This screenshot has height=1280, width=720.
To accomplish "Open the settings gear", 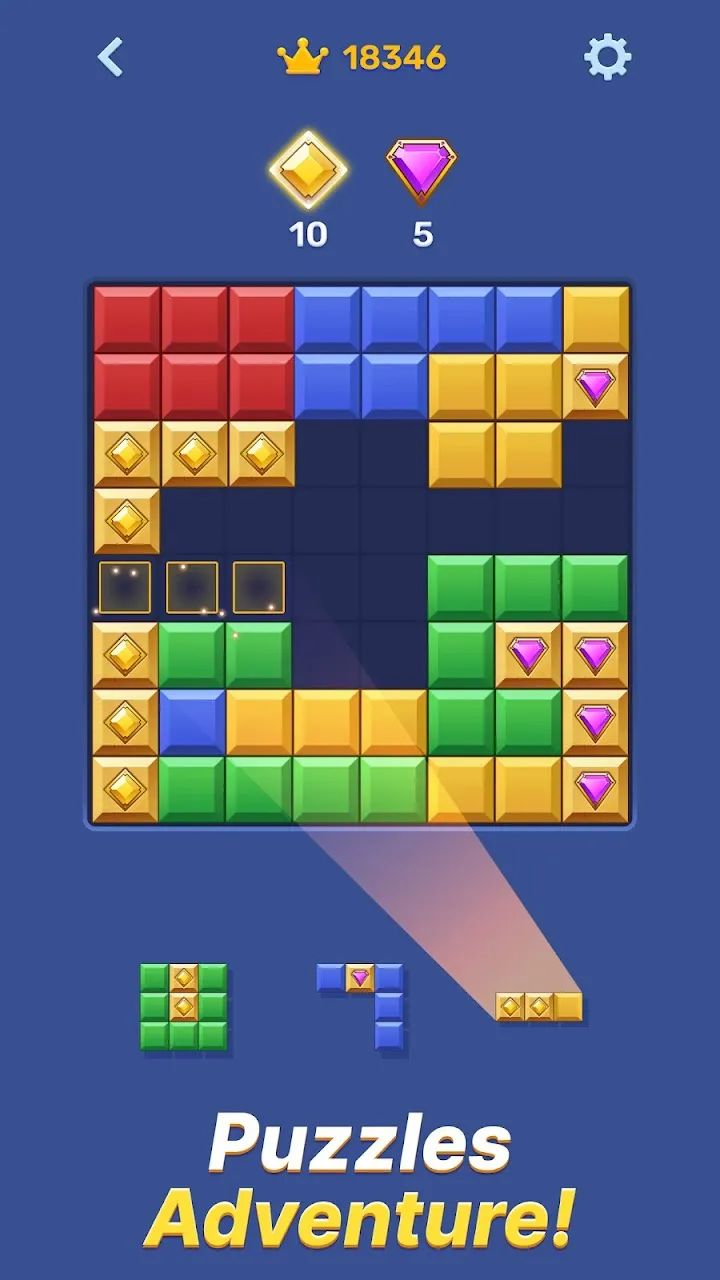I will 607,57.
